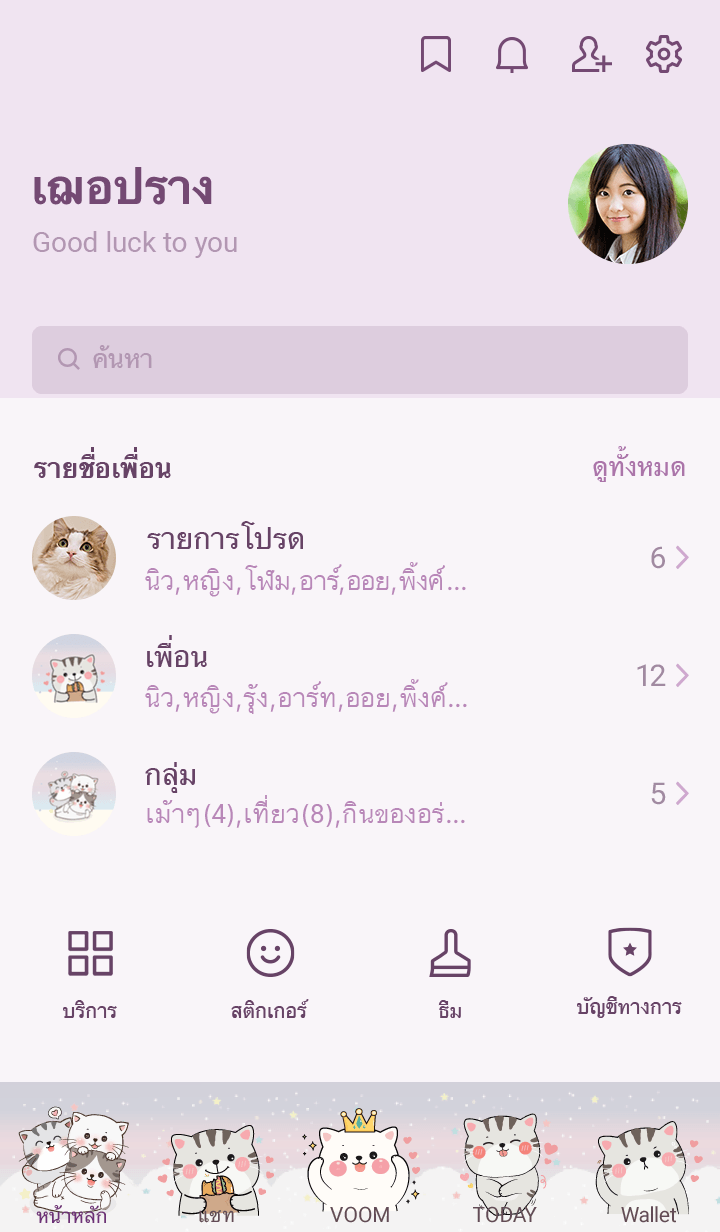Switch to the Wallet tab
Screen dimensions: 720x1232
648,1170
